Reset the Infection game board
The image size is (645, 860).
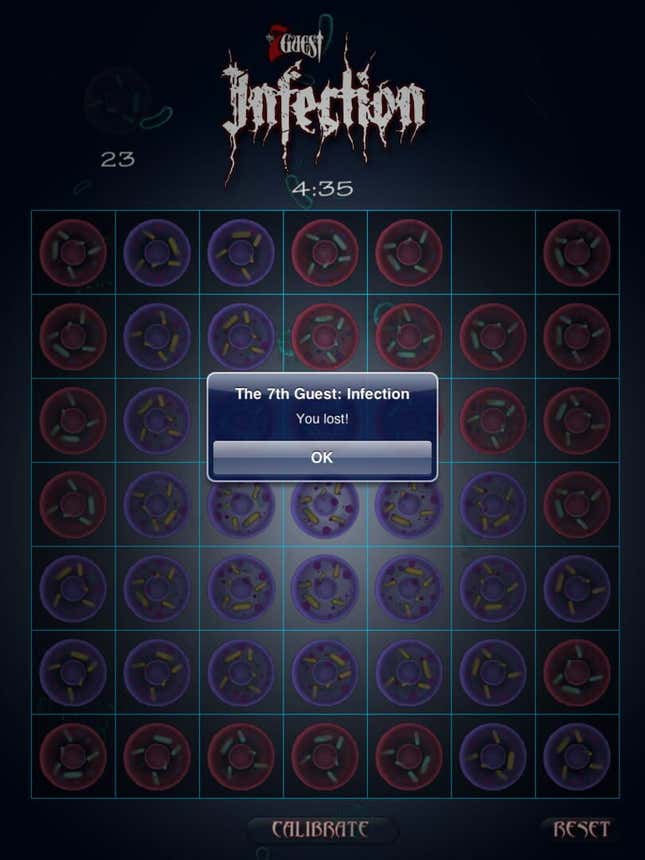point(581,829)
